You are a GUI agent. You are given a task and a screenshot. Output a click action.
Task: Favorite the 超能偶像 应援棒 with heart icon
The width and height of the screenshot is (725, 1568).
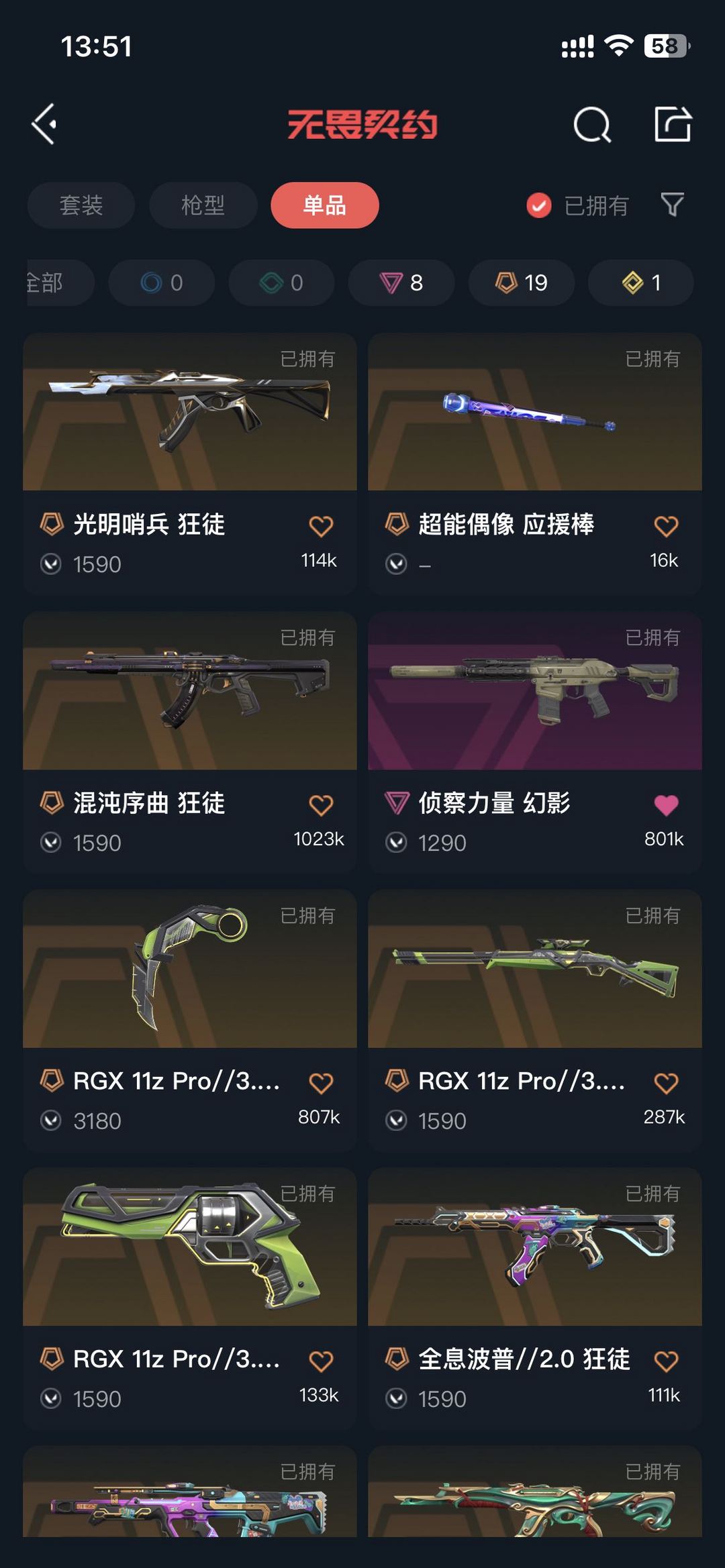(x=666, y=526)
